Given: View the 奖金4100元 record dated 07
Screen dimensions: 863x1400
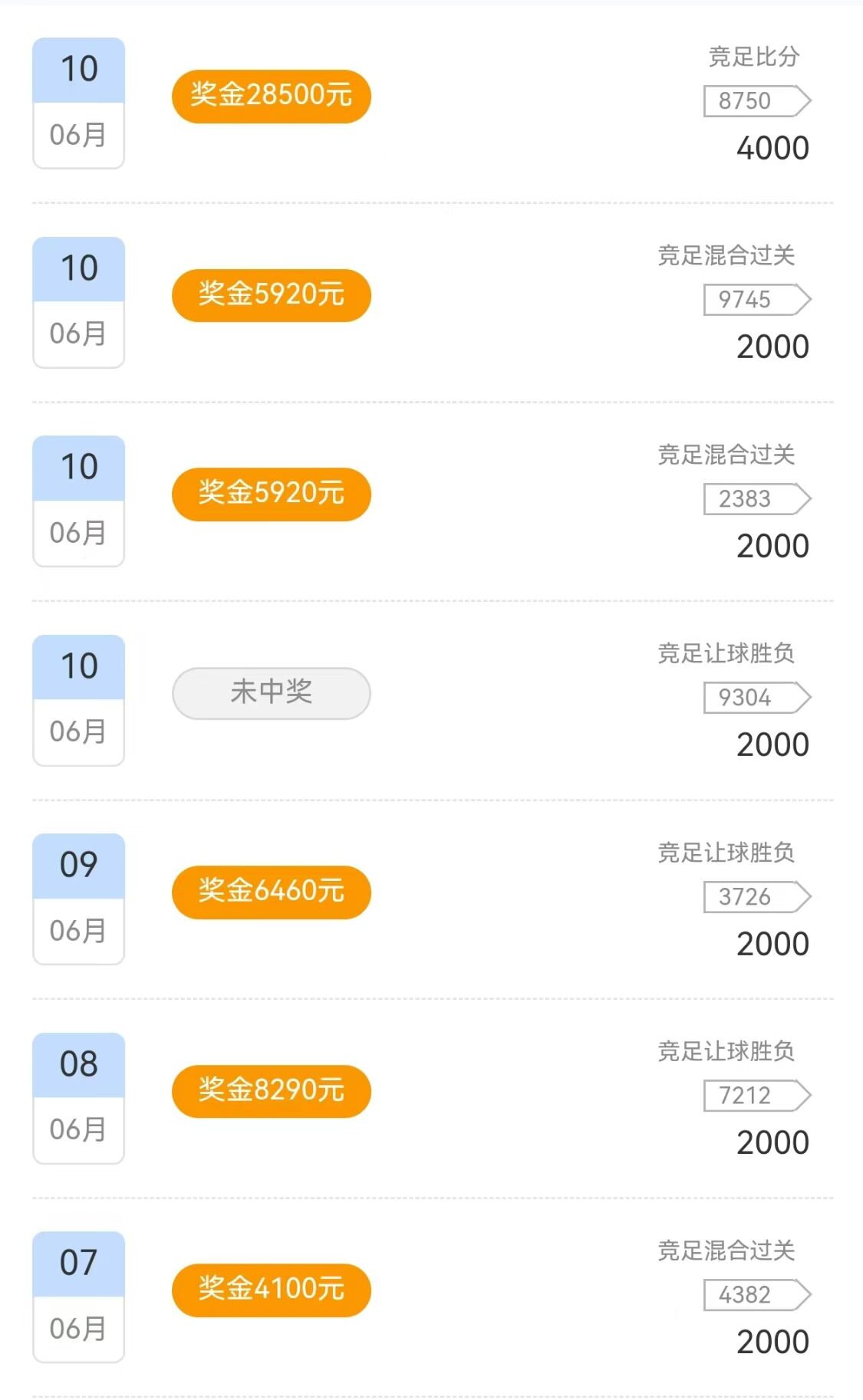Looking at the screenshot, I should click(x=432, y=1297).
